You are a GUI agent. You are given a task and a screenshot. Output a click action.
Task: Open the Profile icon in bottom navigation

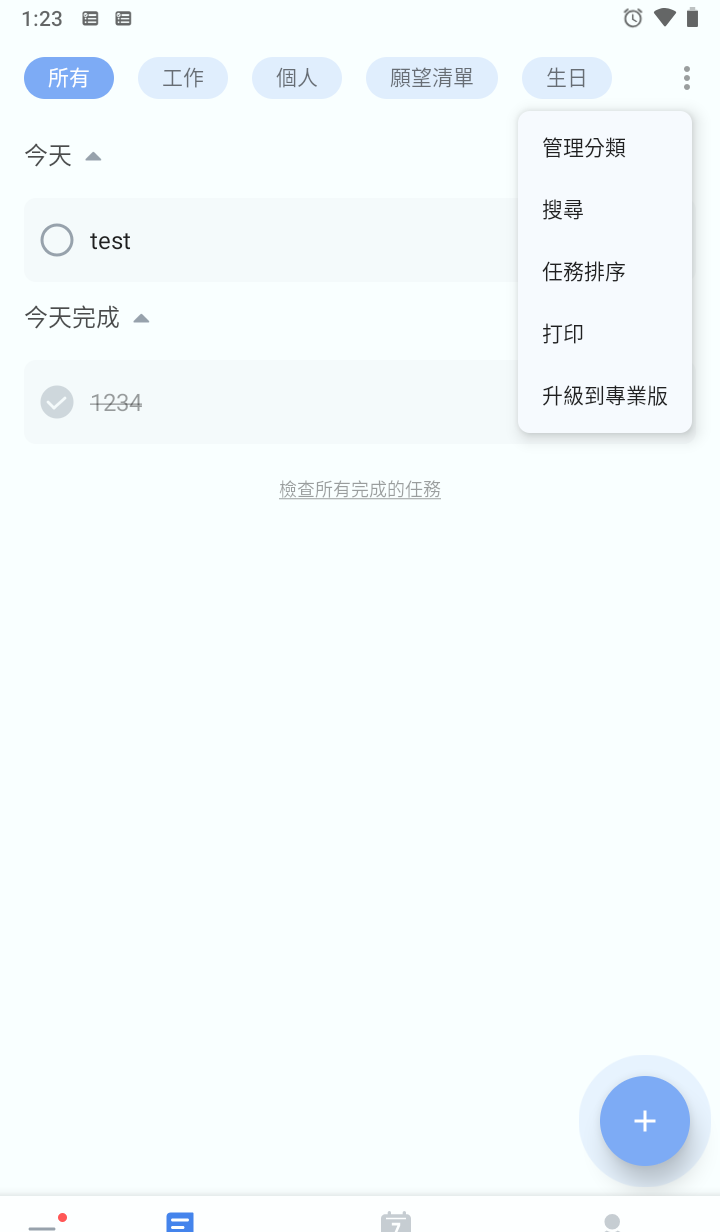tap(612, 1221)
